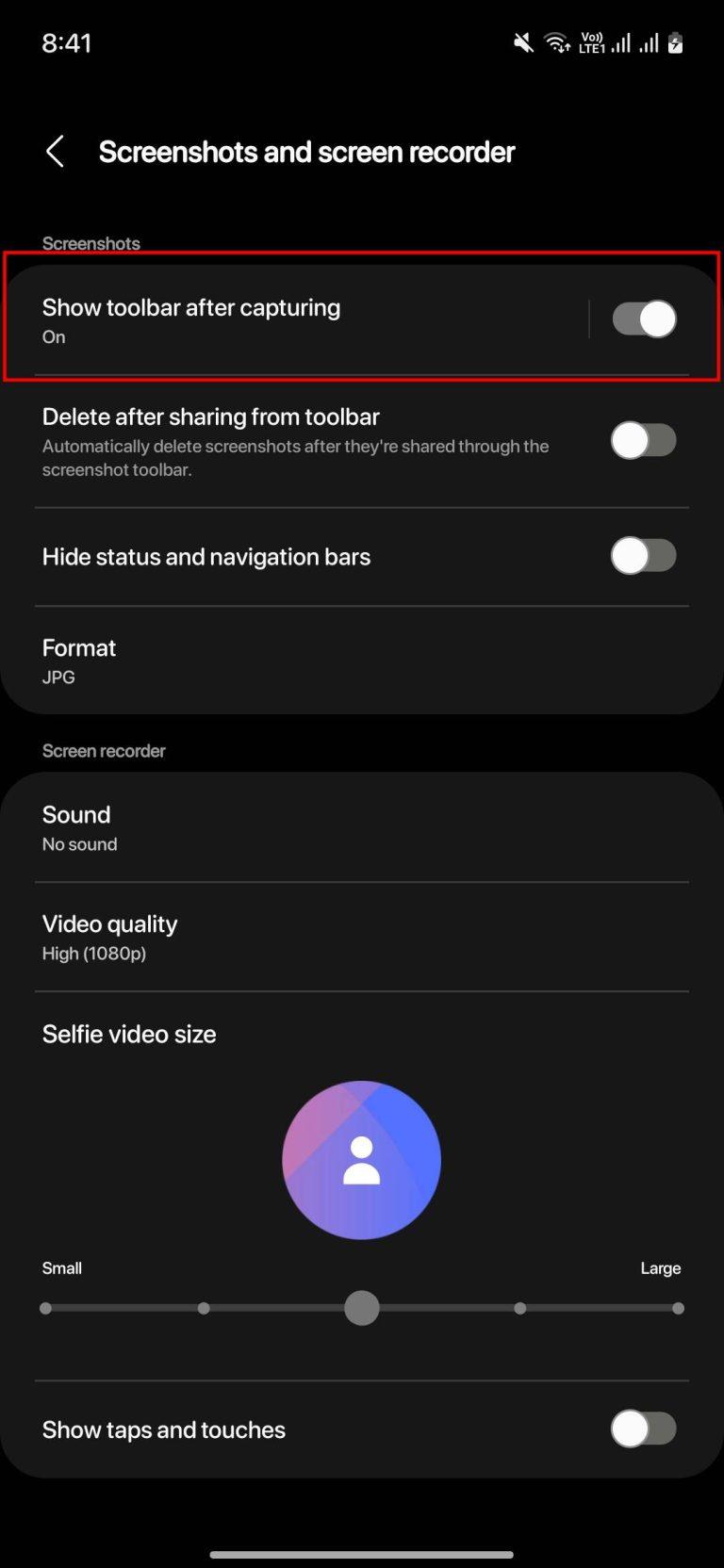Open the screenshot Format setting

click(x=362, y=661)
